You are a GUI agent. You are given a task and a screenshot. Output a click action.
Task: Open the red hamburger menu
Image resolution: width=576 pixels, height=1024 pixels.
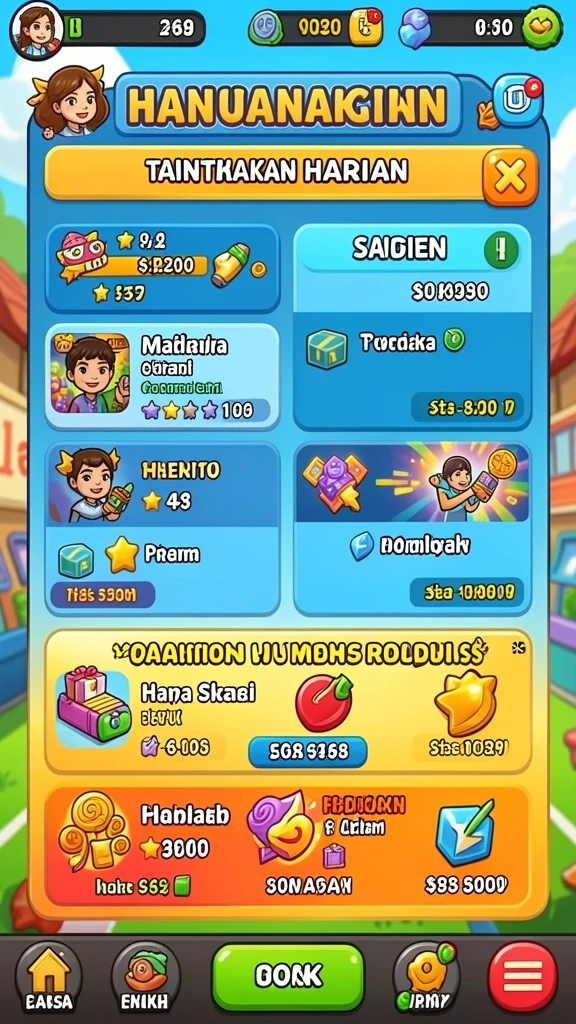pyautogui.click(x=522, y=976)
